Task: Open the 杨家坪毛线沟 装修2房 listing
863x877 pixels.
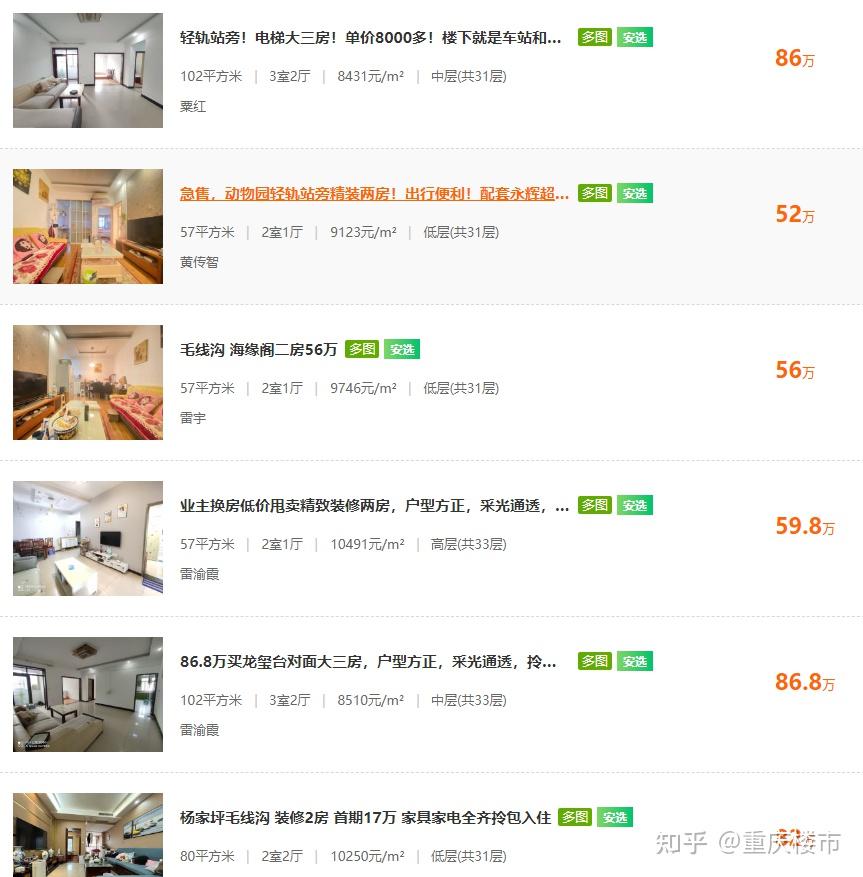Action: 365,818
